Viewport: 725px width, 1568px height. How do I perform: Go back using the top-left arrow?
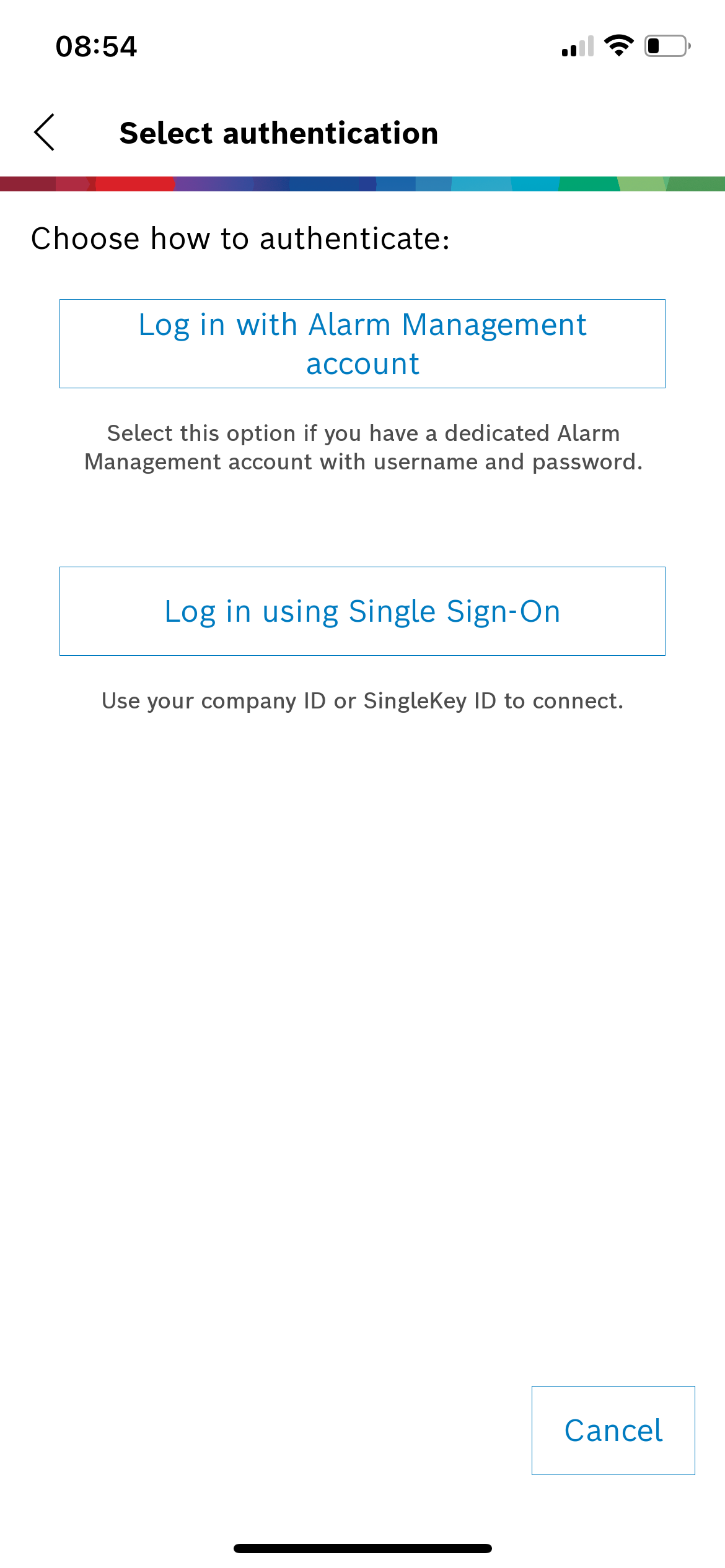[x=45, y=133]
